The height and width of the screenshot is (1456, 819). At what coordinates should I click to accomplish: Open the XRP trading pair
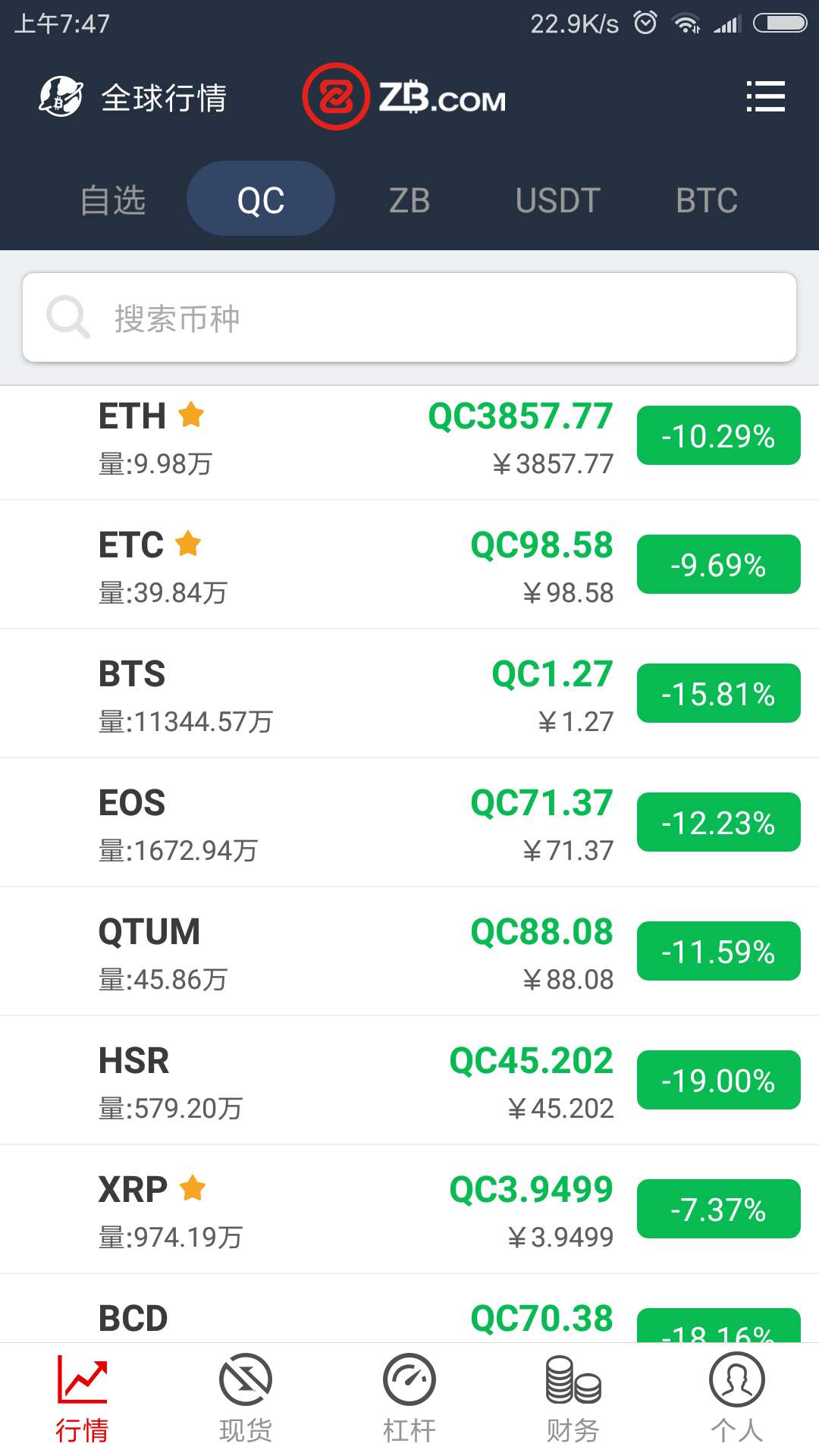point(409,1210)
